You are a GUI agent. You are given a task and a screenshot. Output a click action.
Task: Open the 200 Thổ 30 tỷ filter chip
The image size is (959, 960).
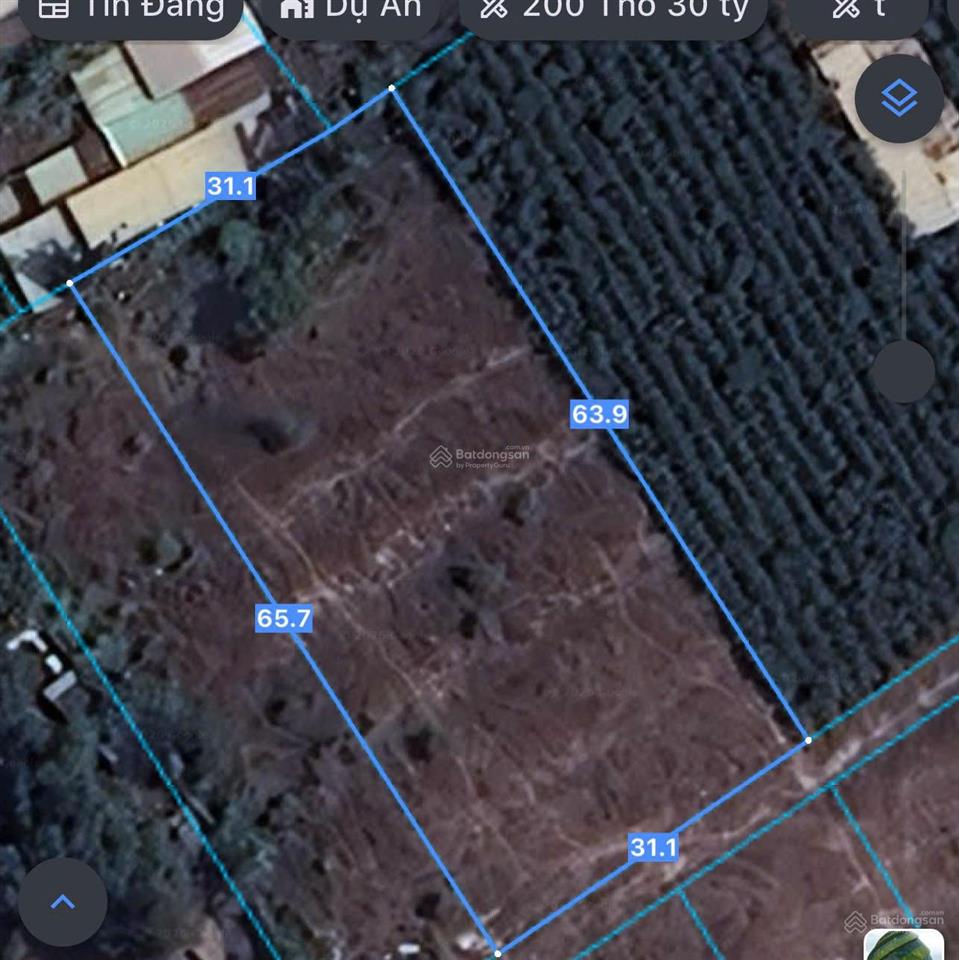612,9
